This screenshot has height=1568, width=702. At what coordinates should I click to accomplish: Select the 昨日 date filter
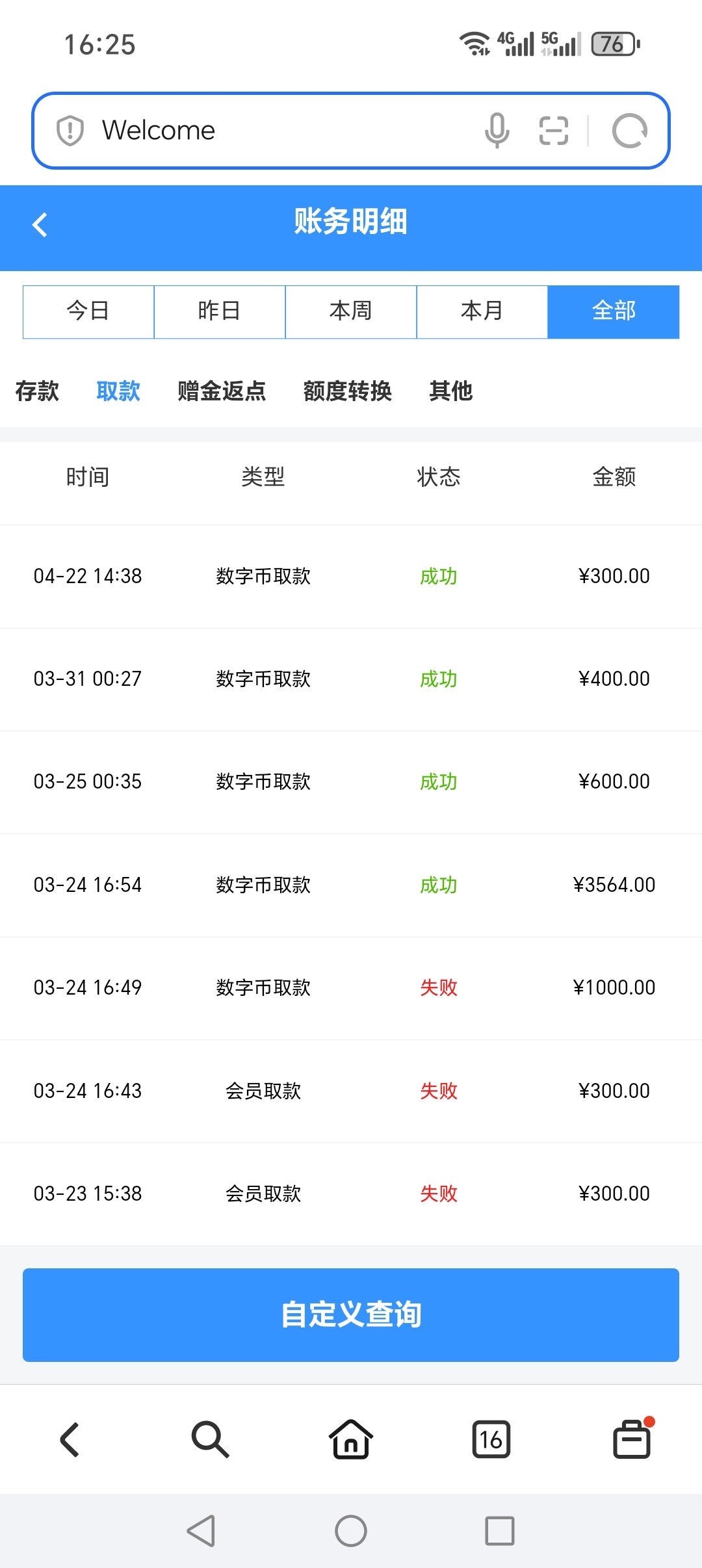click(x=219, y=311)
